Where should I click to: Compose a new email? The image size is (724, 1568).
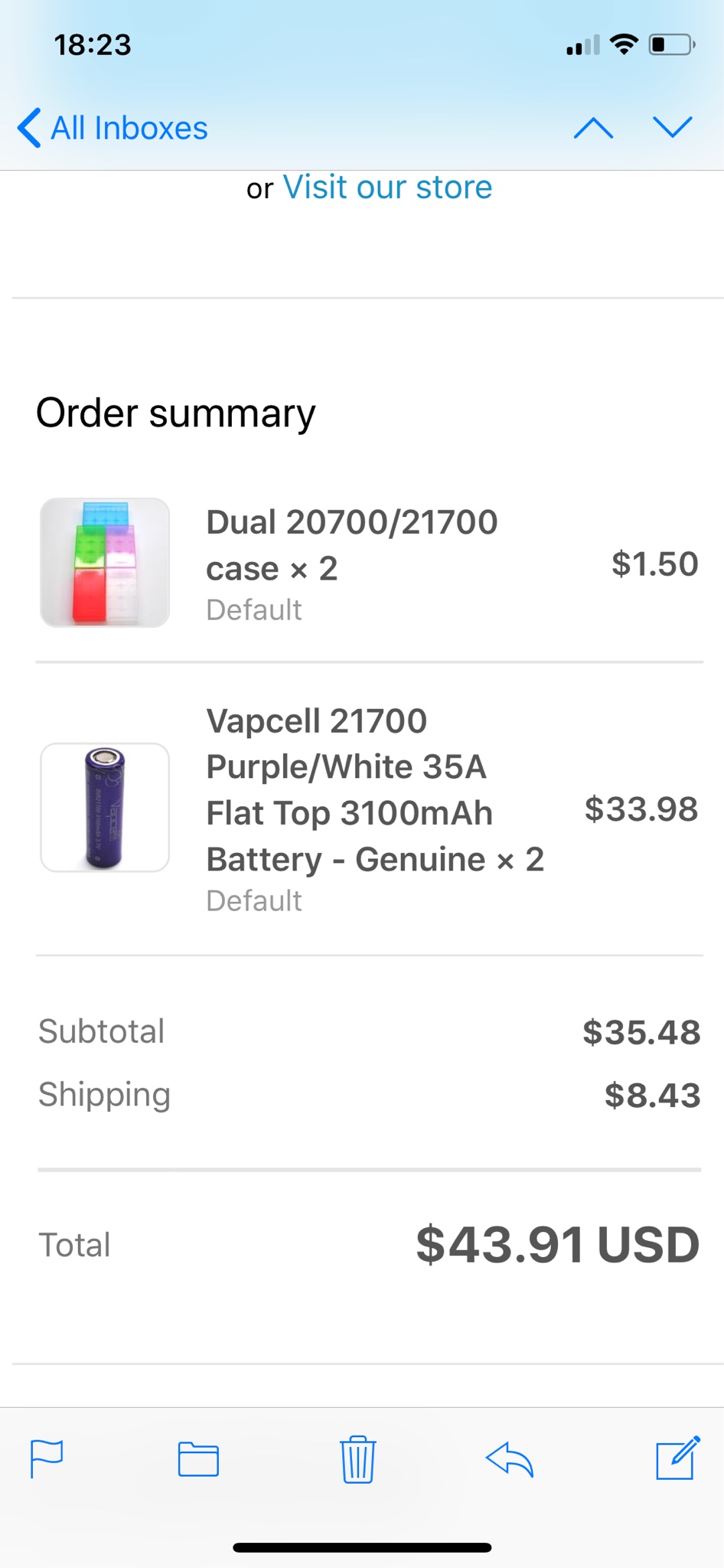677,1459
